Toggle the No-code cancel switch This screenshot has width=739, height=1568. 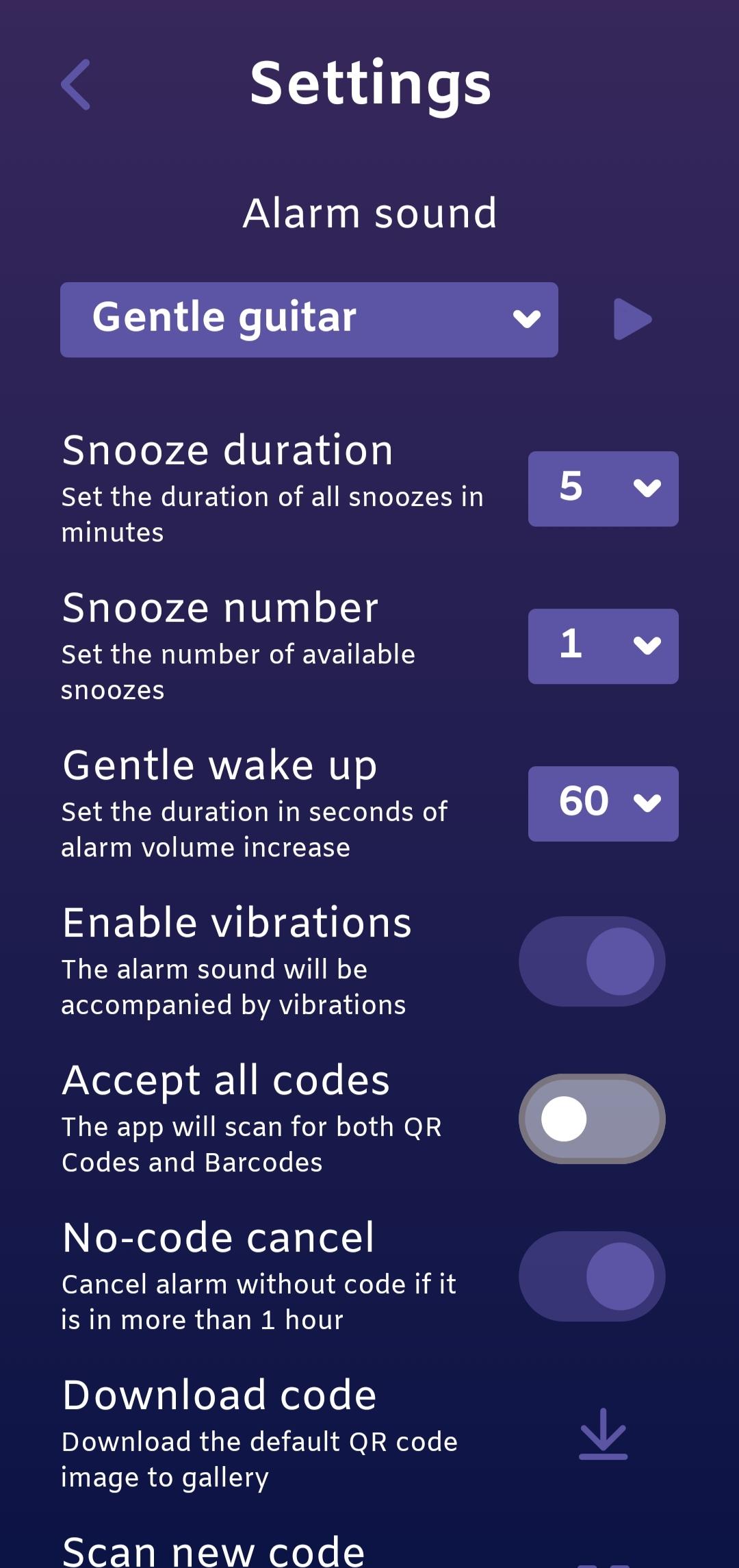point(592,1276)
